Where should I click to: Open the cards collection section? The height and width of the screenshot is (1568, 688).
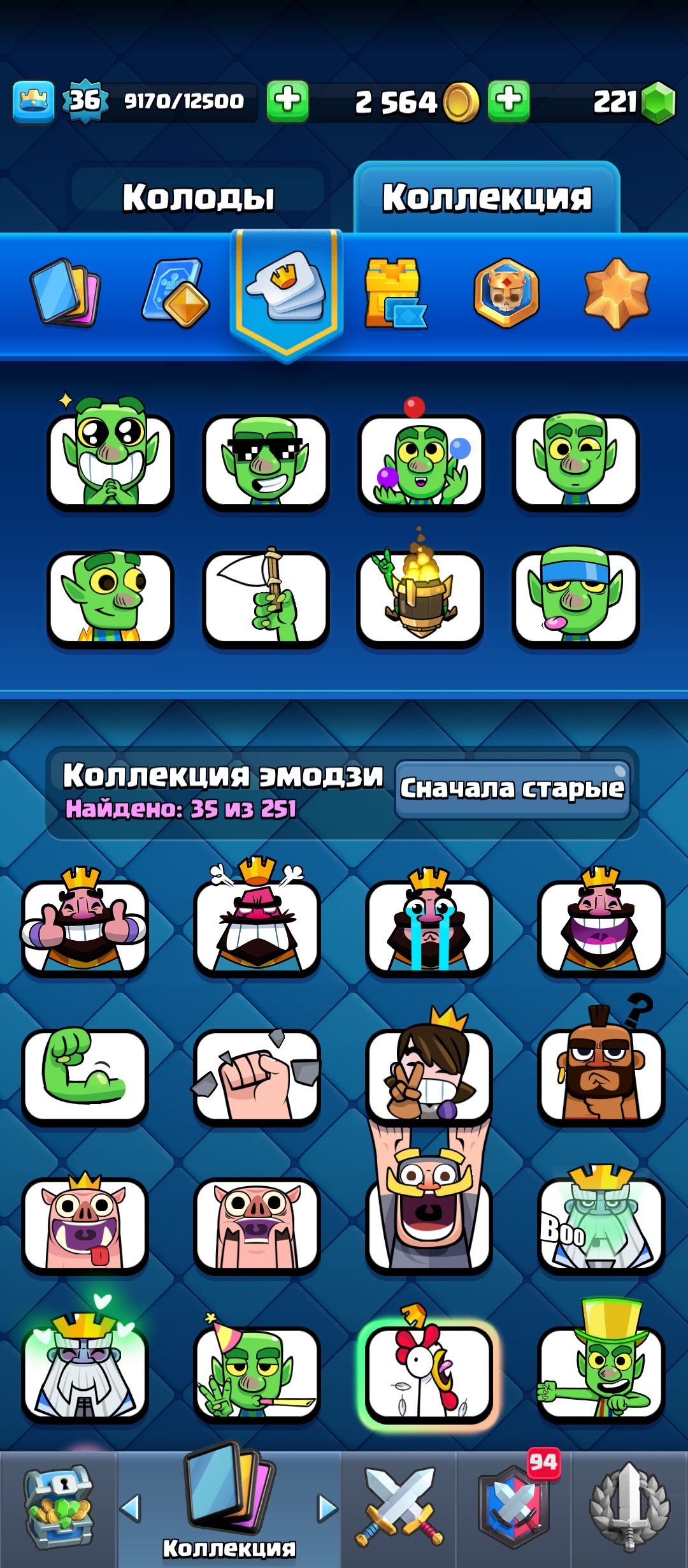click(x=65, y=292)
